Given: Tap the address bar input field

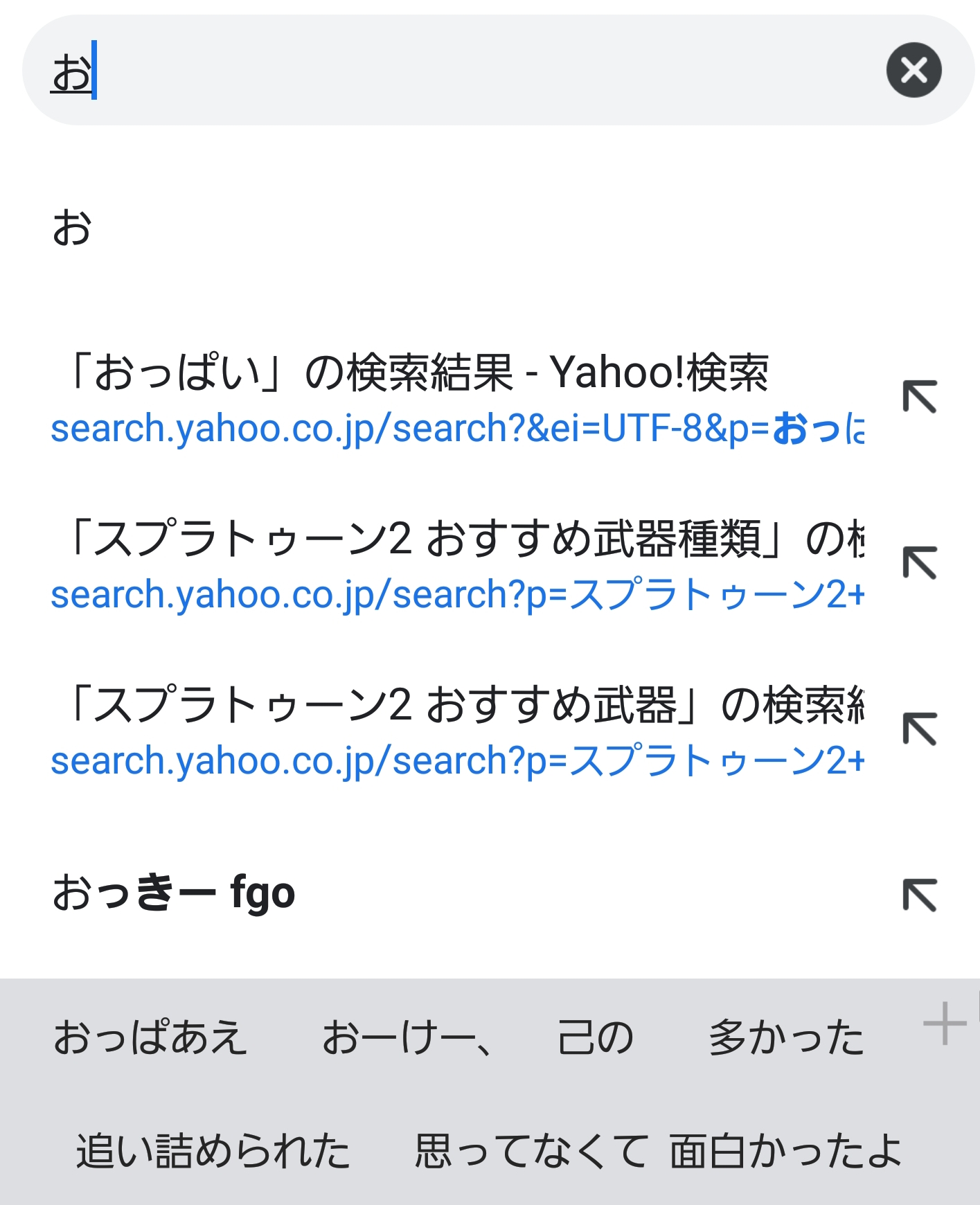Looking at the screenshot, I should [x=450, y=71].
